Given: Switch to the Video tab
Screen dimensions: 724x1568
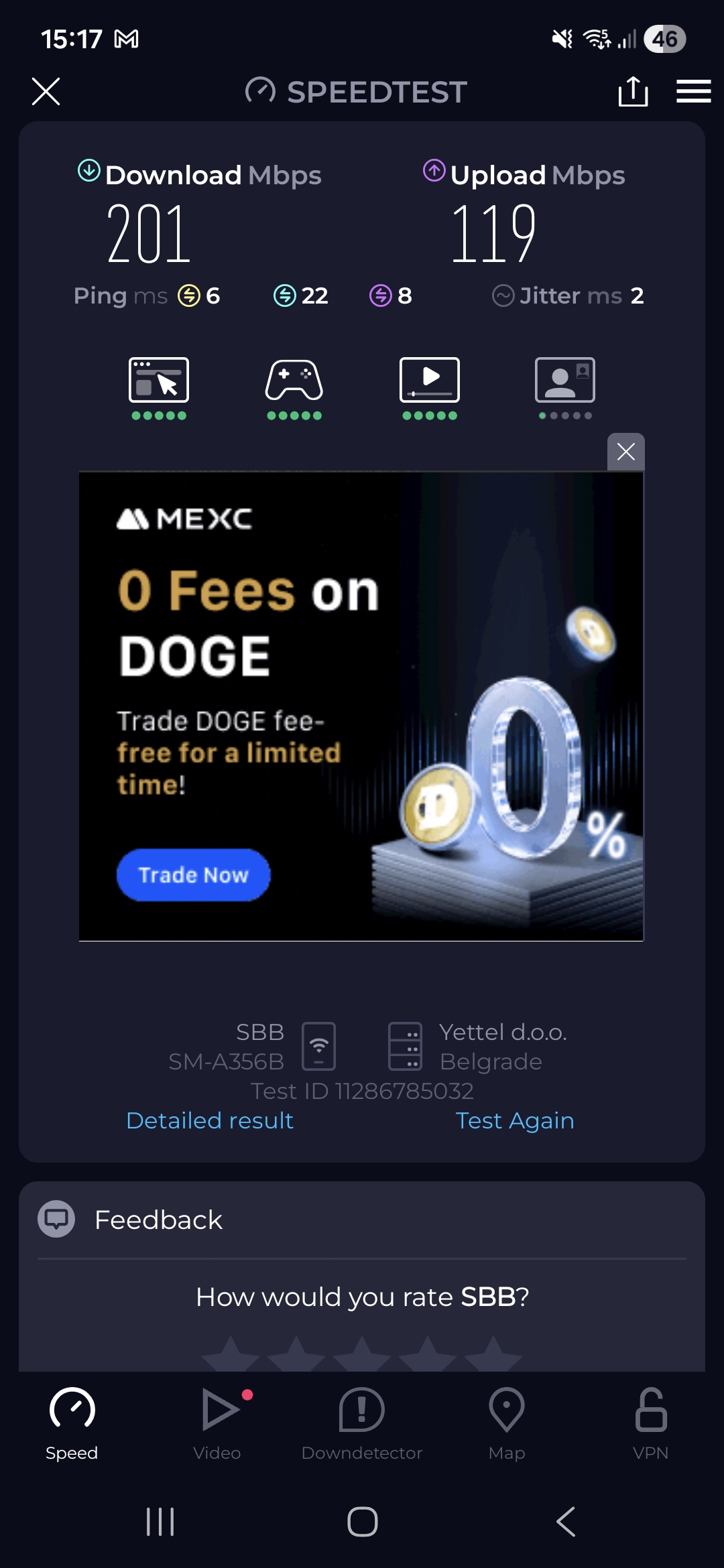Looking at the screenshot, I should pos(217,1423).
